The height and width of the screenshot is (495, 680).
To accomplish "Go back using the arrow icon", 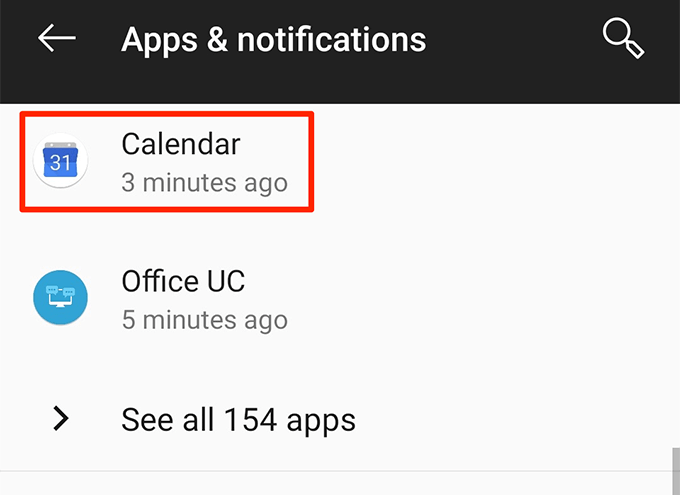I will pyautogui.click(x=57, y=39).
